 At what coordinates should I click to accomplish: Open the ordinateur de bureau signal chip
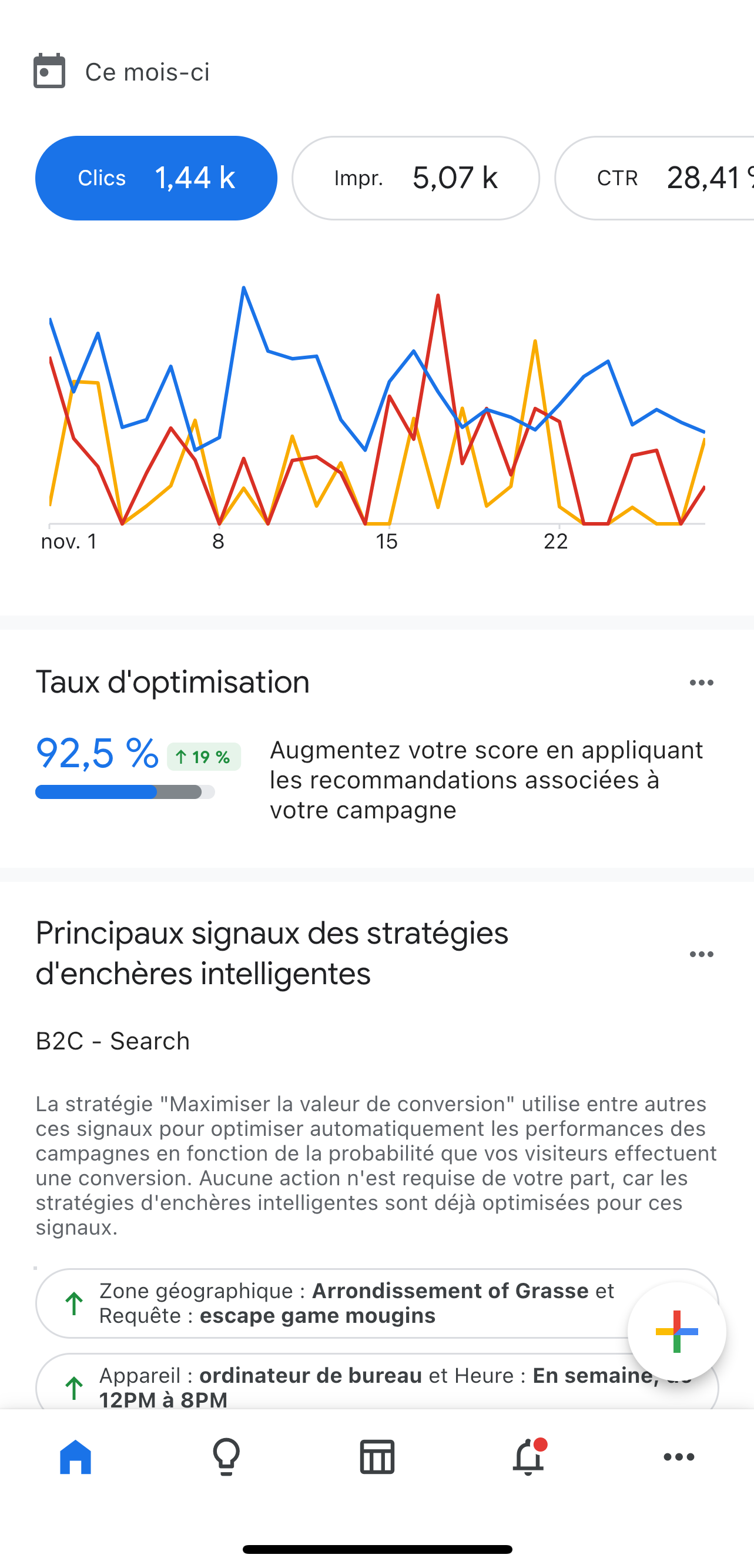(x=377, y=1382)
